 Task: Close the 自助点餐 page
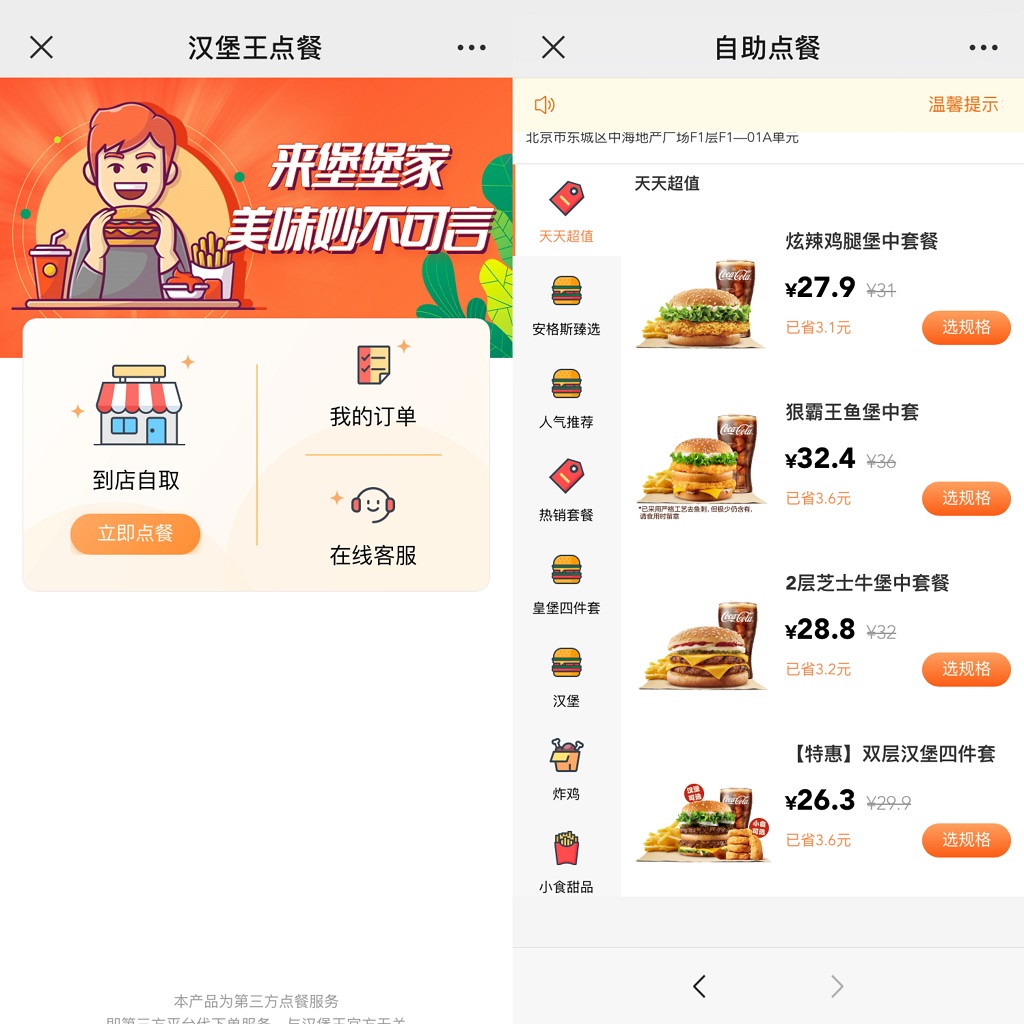[x=553, y=47]
